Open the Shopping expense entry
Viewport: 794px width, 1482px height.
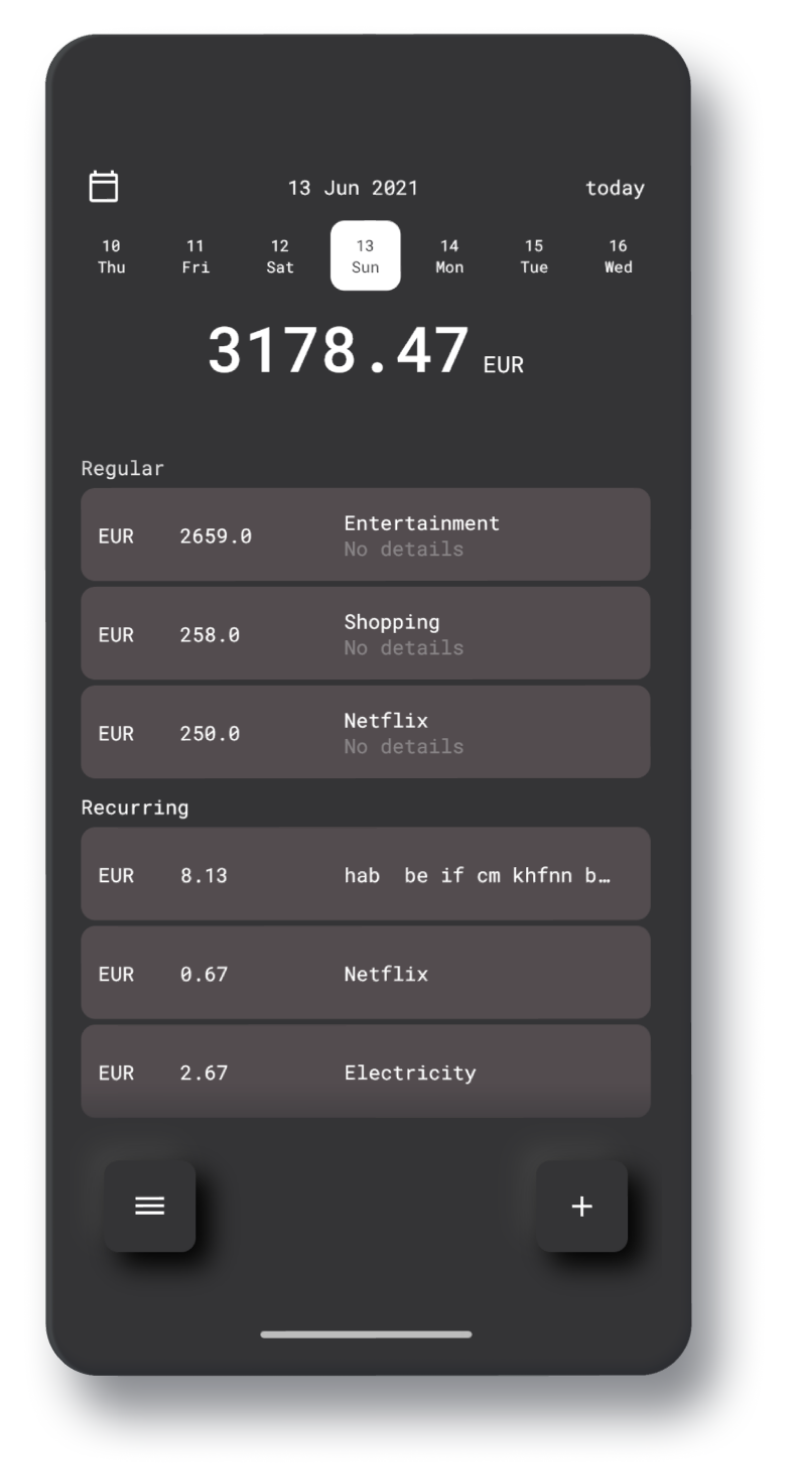[x=366, y=633]
